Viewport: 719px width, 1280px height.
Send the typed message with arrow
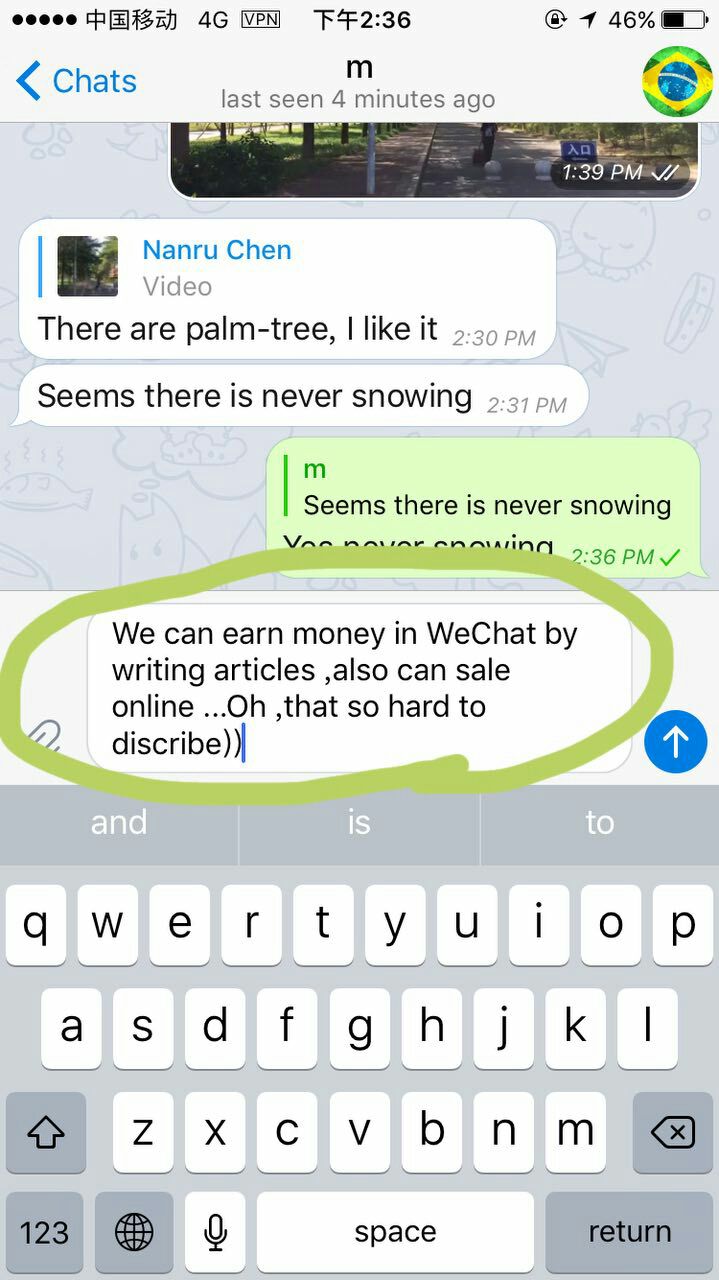click(x=676, y=741)
